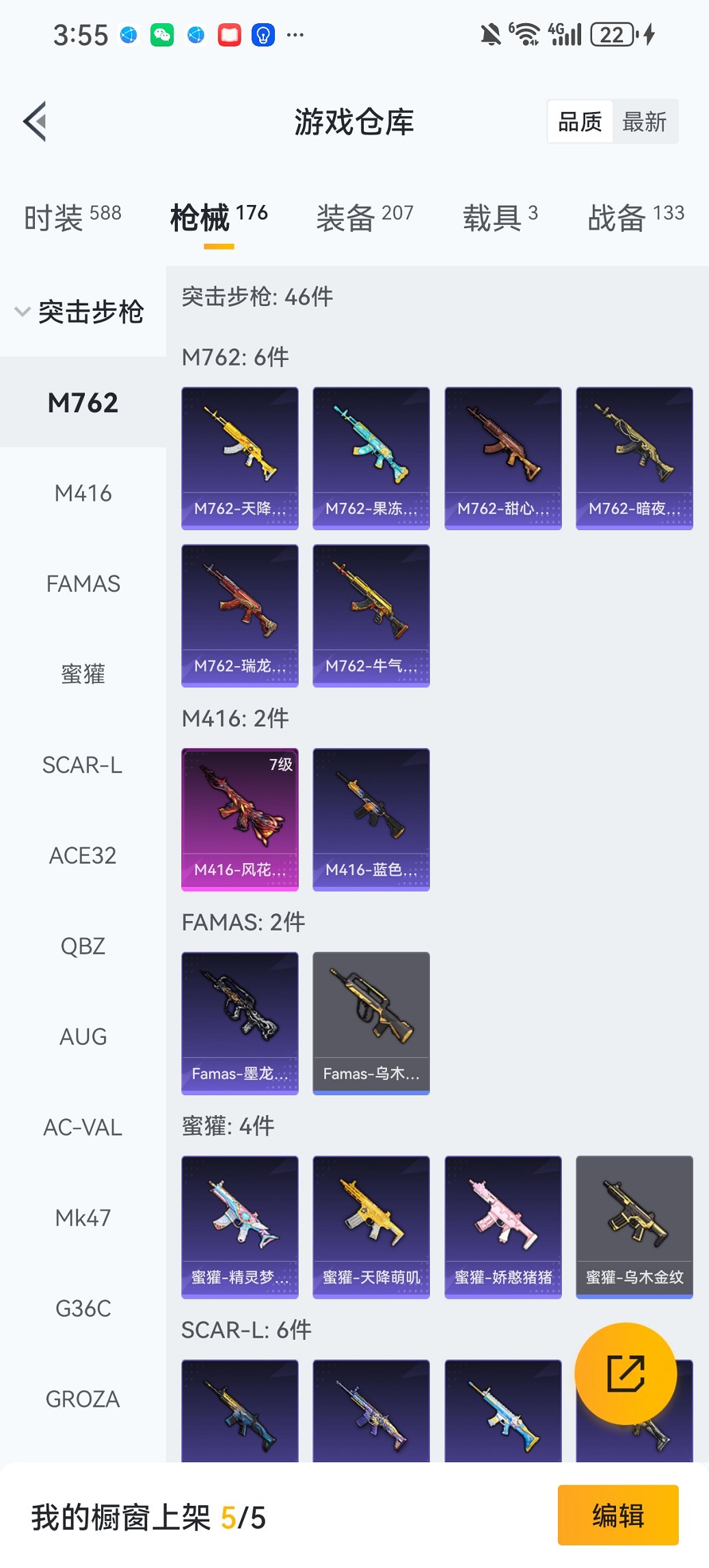The width and height of the screenshot is (709, 1568).
Task: Open the GROZA category in the sidebar
Action: pos(83,1399)
